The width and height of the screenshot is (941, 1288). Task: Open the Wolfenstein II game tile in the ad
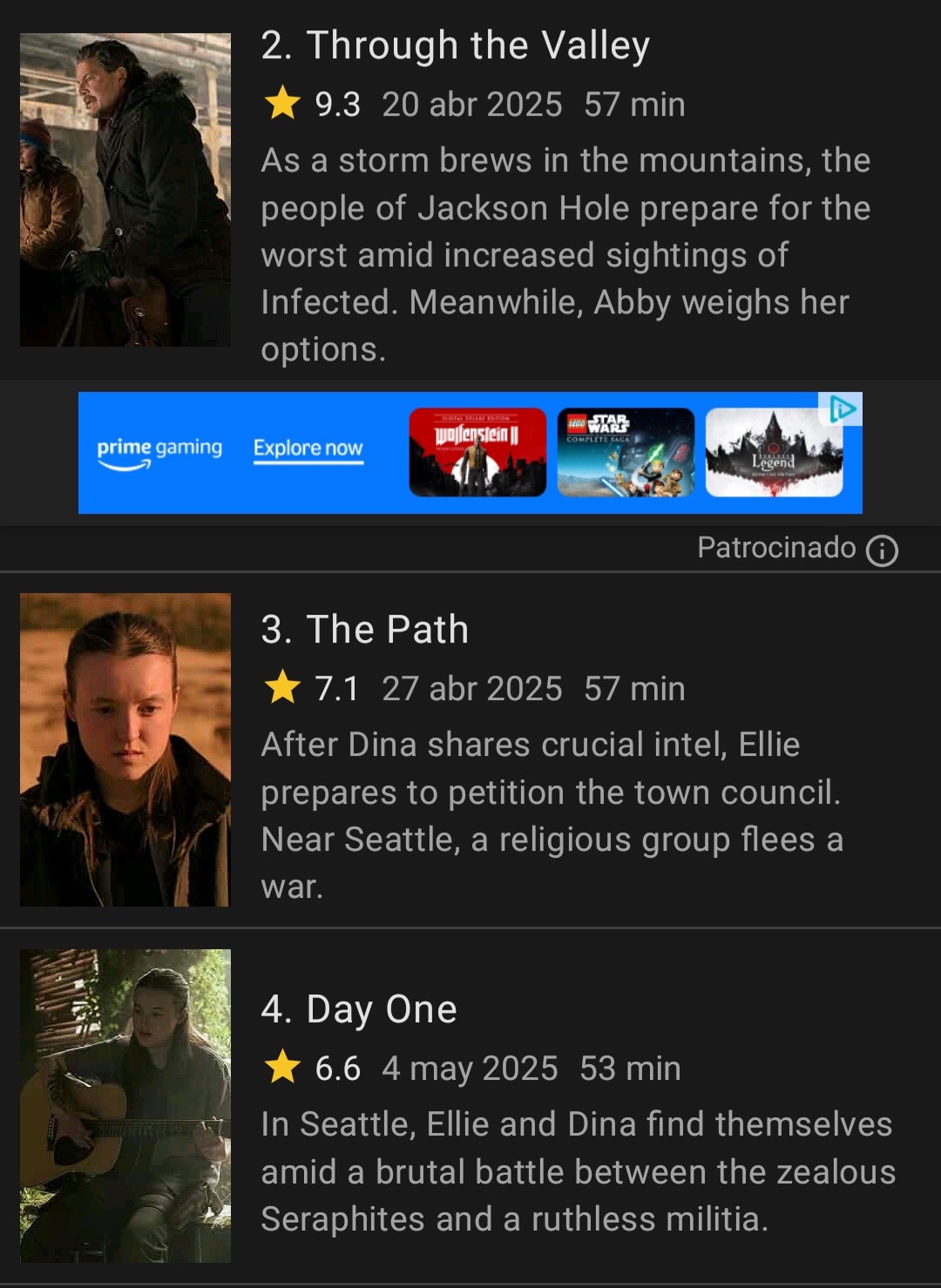click(x=477, y=452)
